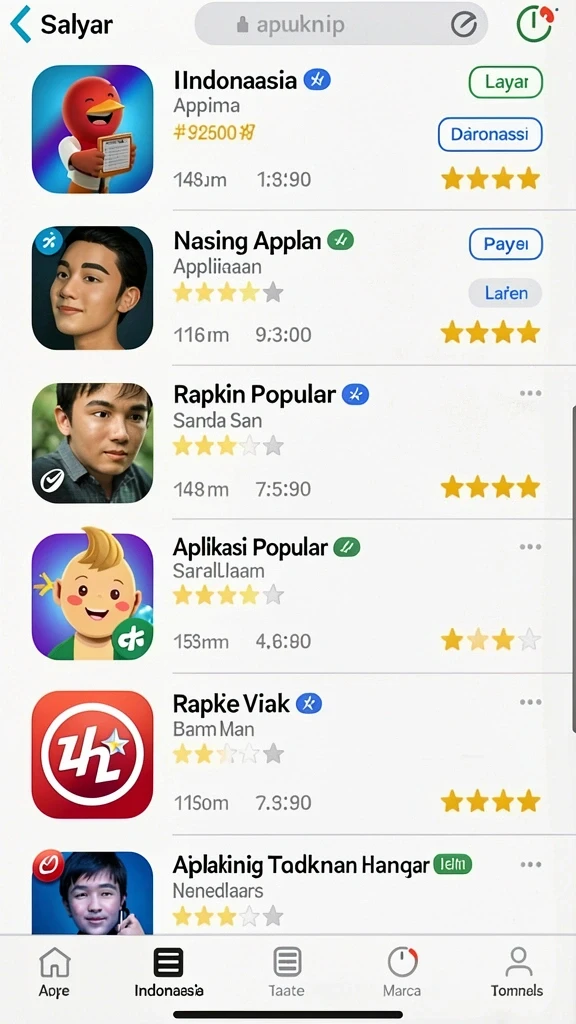Screen dimensions: 576x1024
Task: Open more options for Rapke Viak
Action: (530, 702)
